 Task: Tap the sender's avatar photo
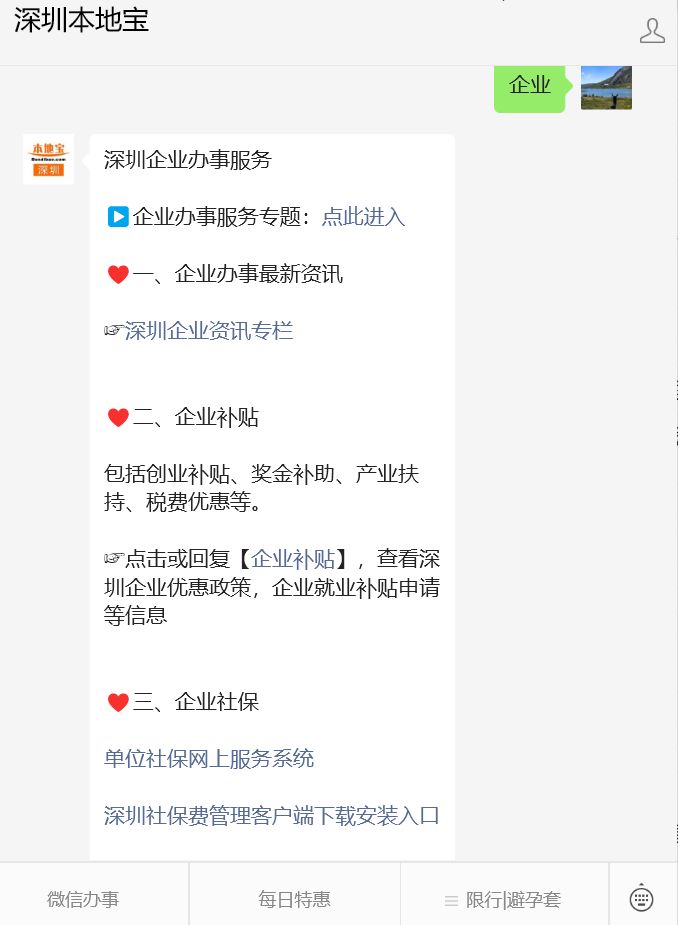[606, 88]
